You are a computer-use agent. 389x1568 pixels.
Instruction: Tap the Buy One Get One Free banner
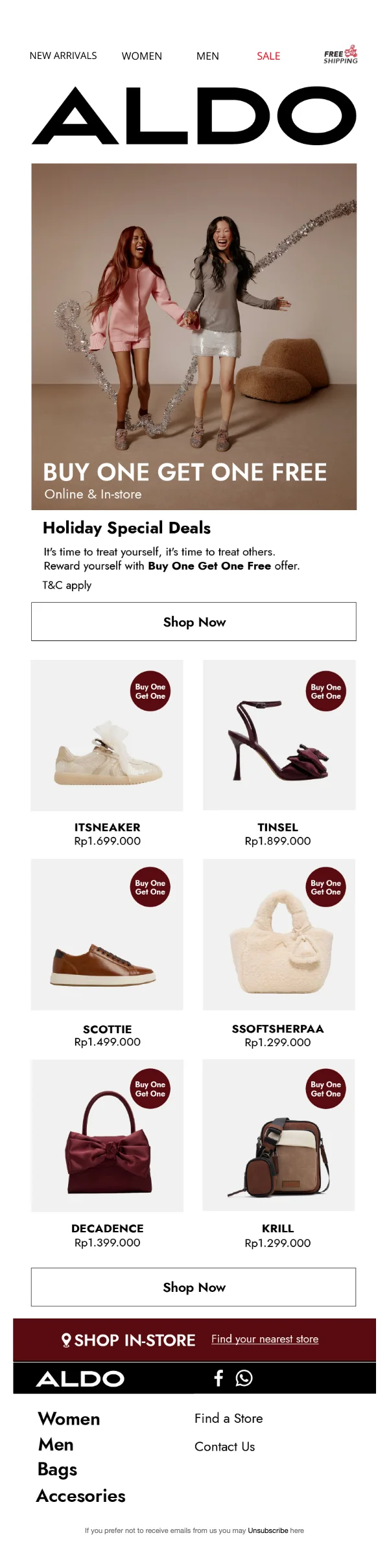pyautogui.click(x=194, y=337)
